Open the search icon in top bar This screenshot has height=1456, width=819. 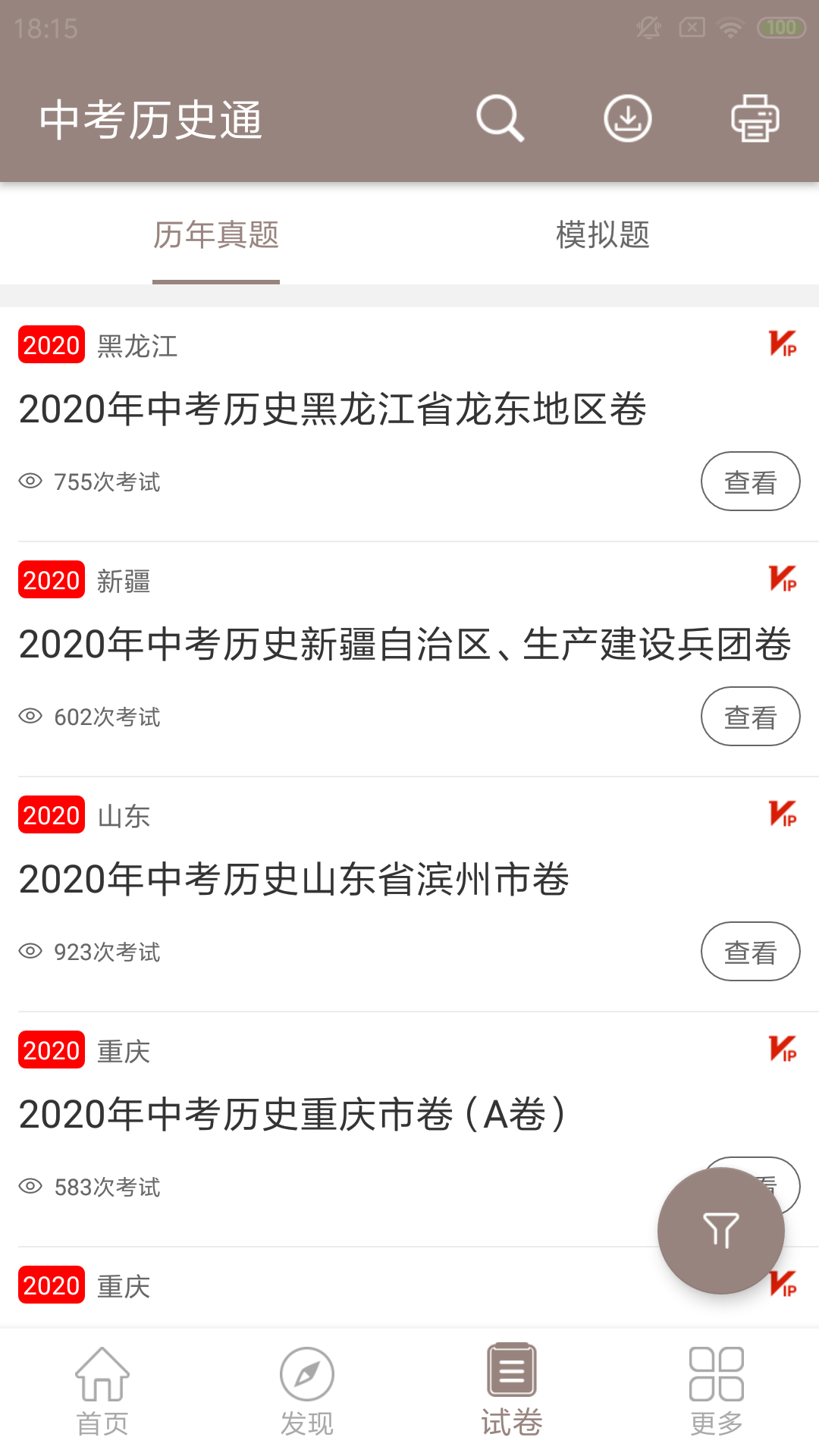(x=499, y=118)
